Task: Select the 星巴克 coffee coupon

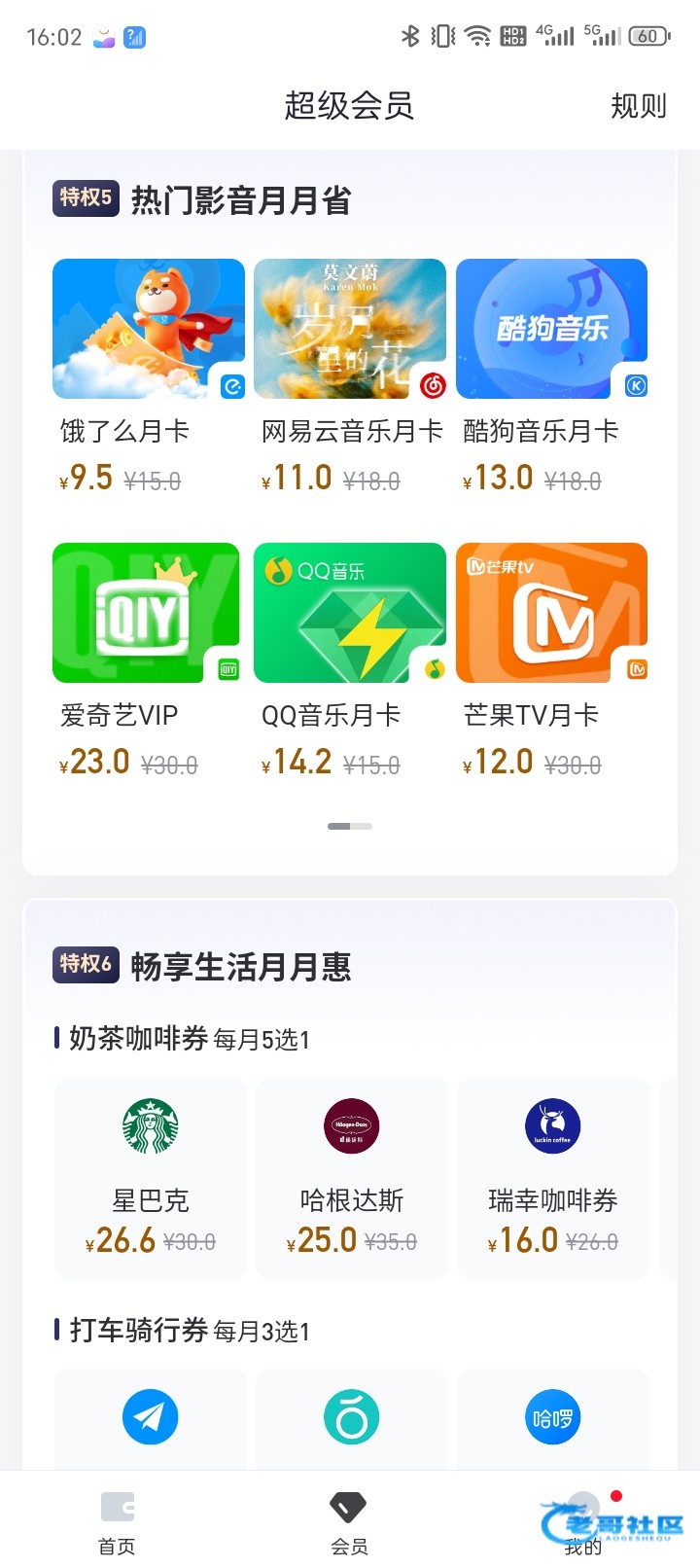Action: [150, 1177]
